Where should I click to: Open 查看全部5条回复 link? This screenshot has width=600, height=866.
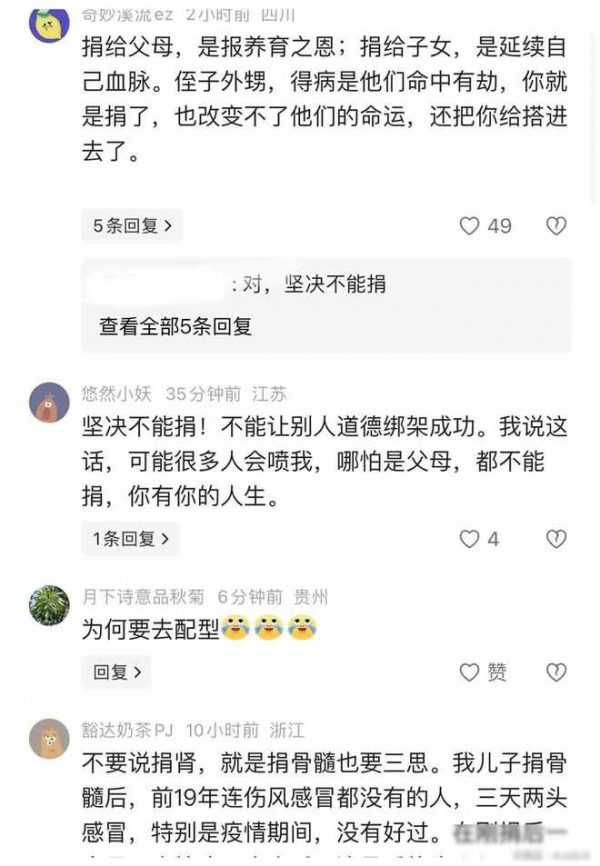point(175,326)
